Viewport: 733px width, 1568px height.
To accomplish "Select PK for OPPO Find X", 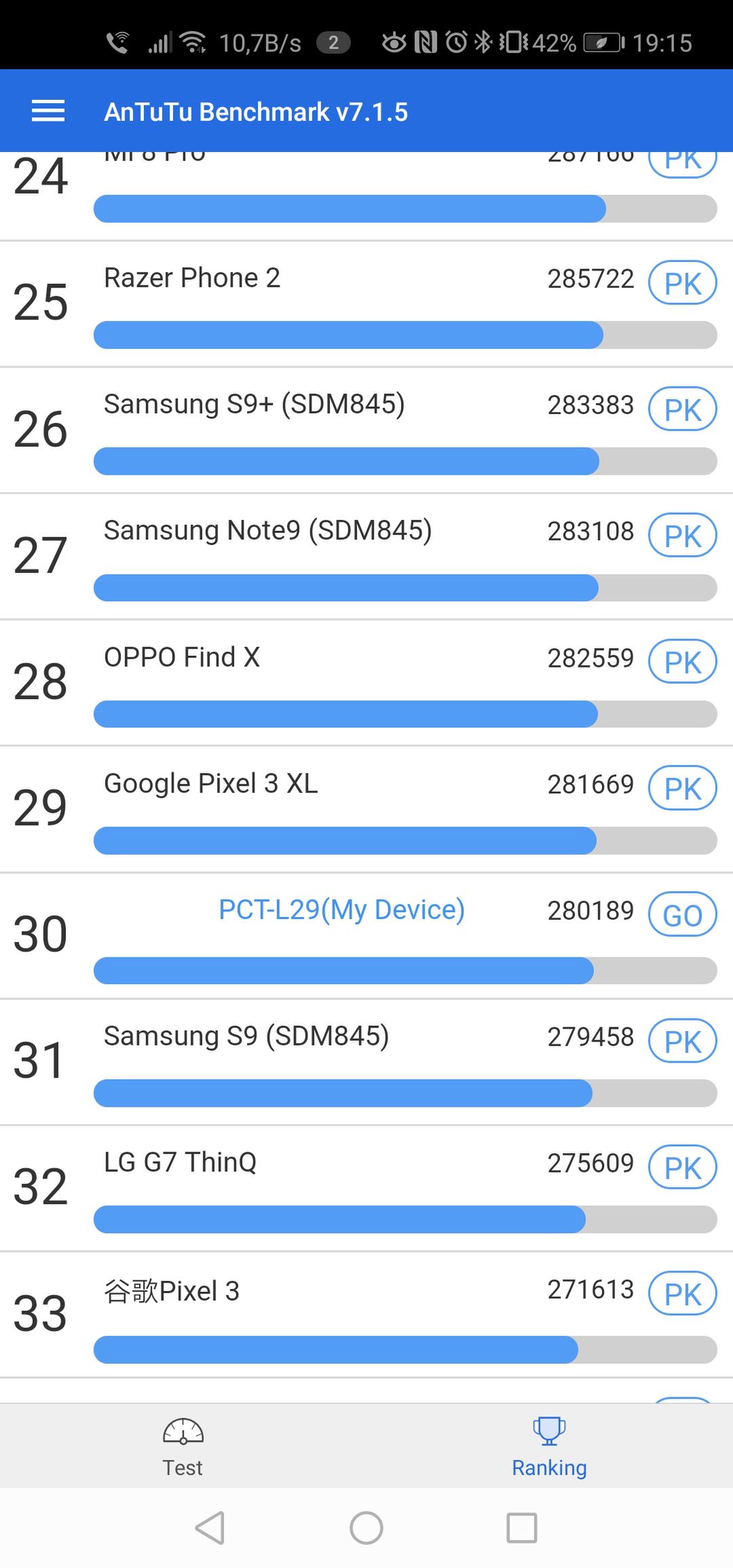I will point(683,662).
